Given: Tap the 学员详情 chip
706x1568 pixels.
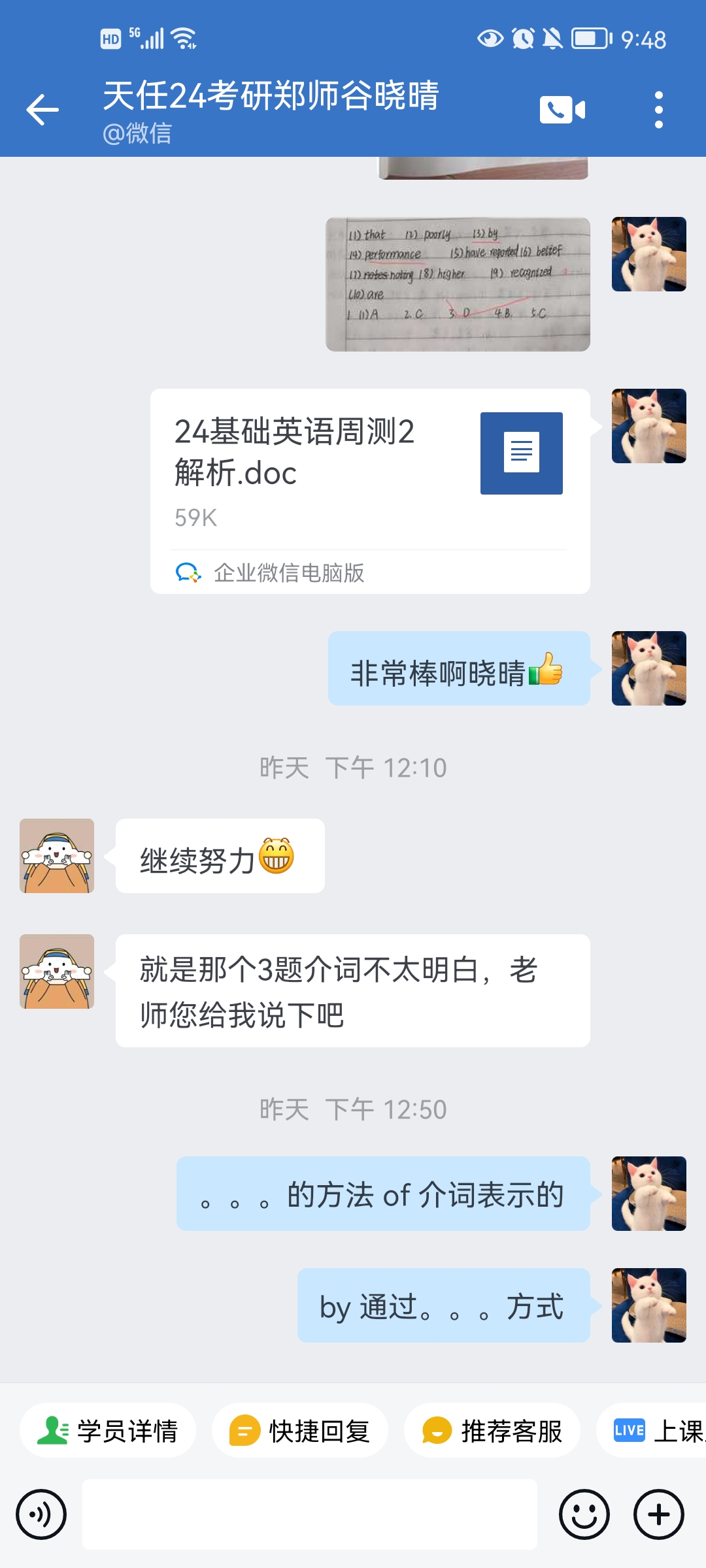Looking at the screenshot, I should click(x=108, y=1430).
